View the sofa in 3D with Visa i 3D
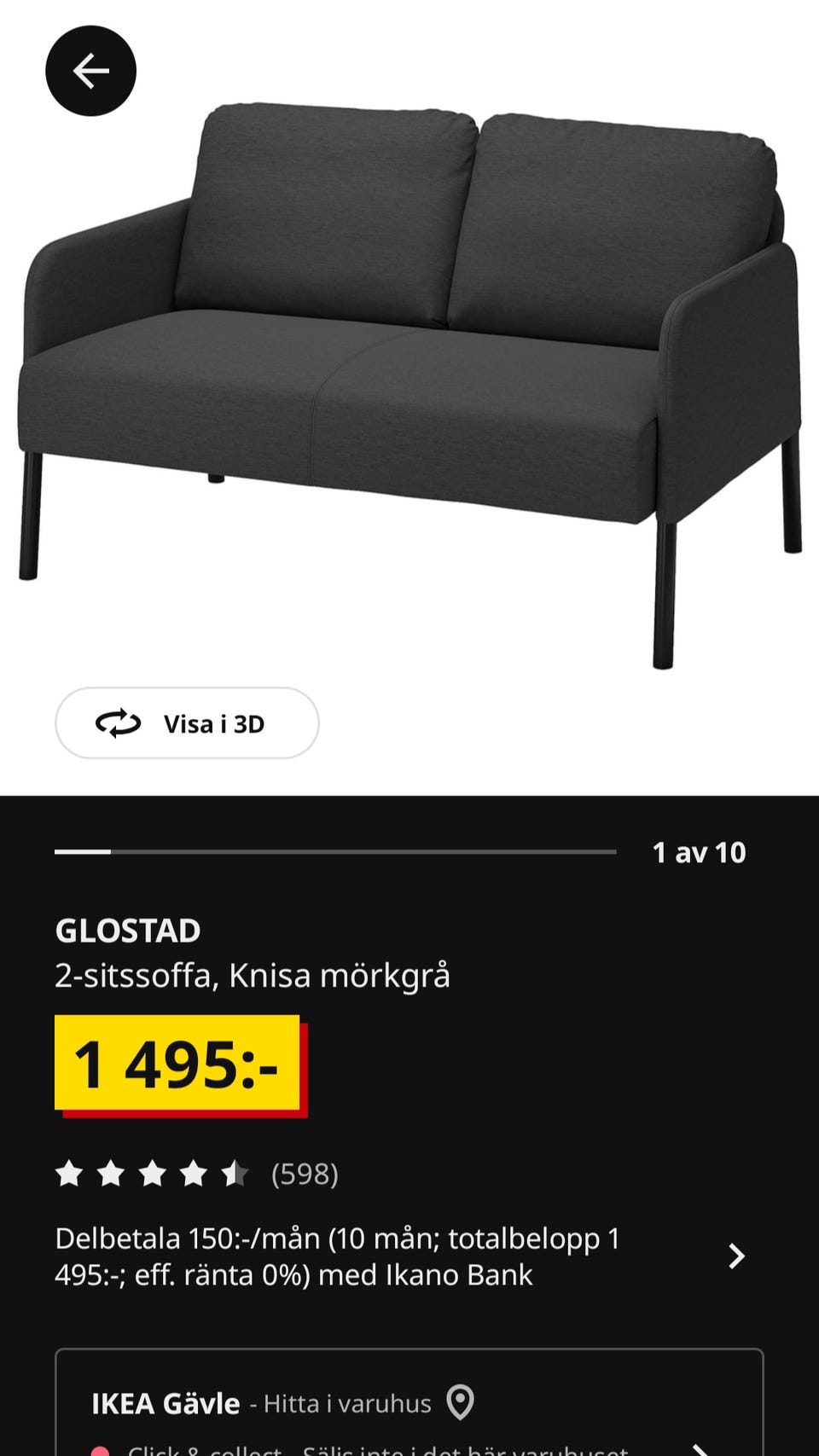The width and height of the screenshot is (819, 1456). [187, 723]
